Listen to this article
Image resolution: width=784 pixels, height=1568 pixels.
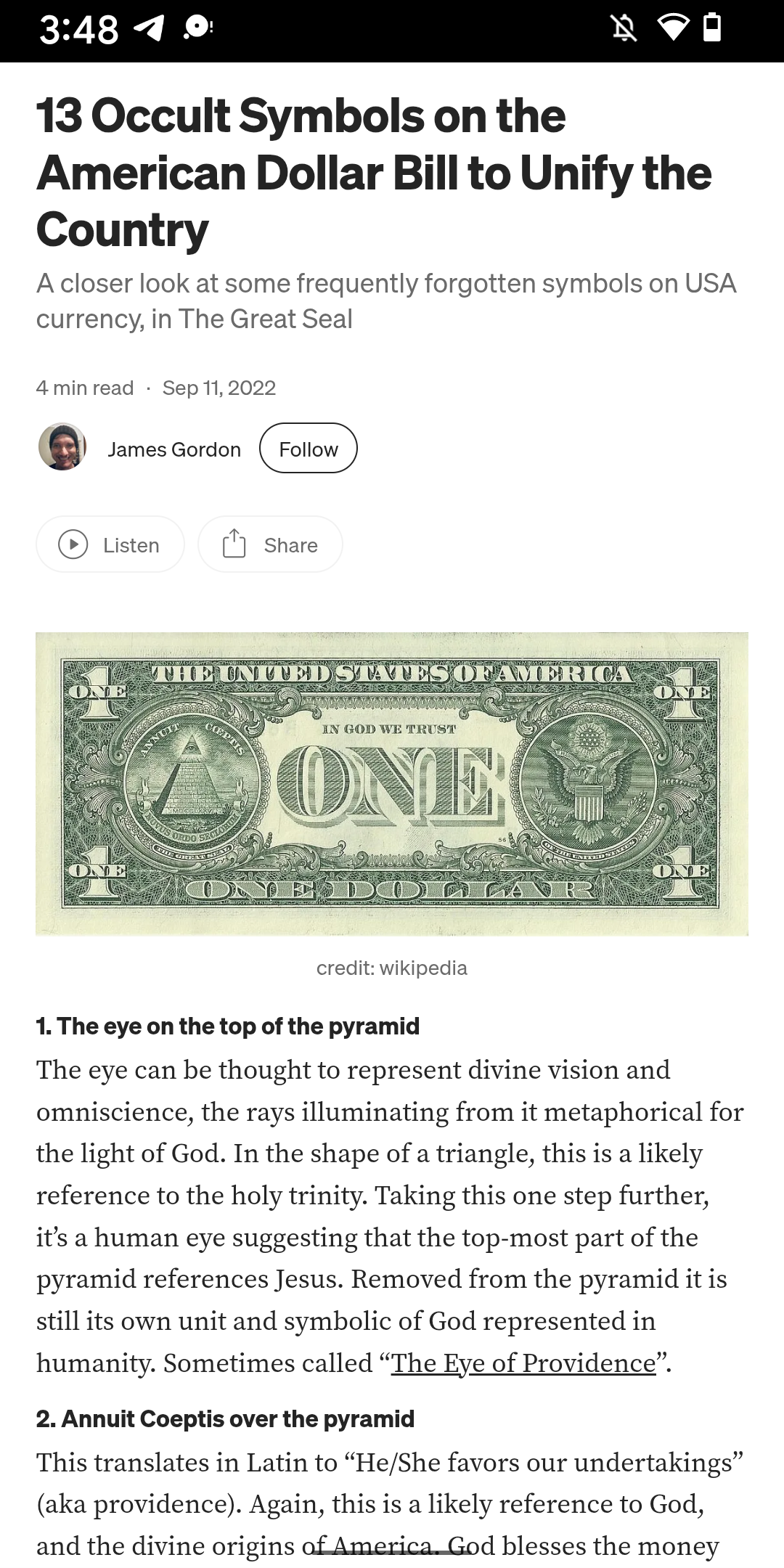[110, 544]
